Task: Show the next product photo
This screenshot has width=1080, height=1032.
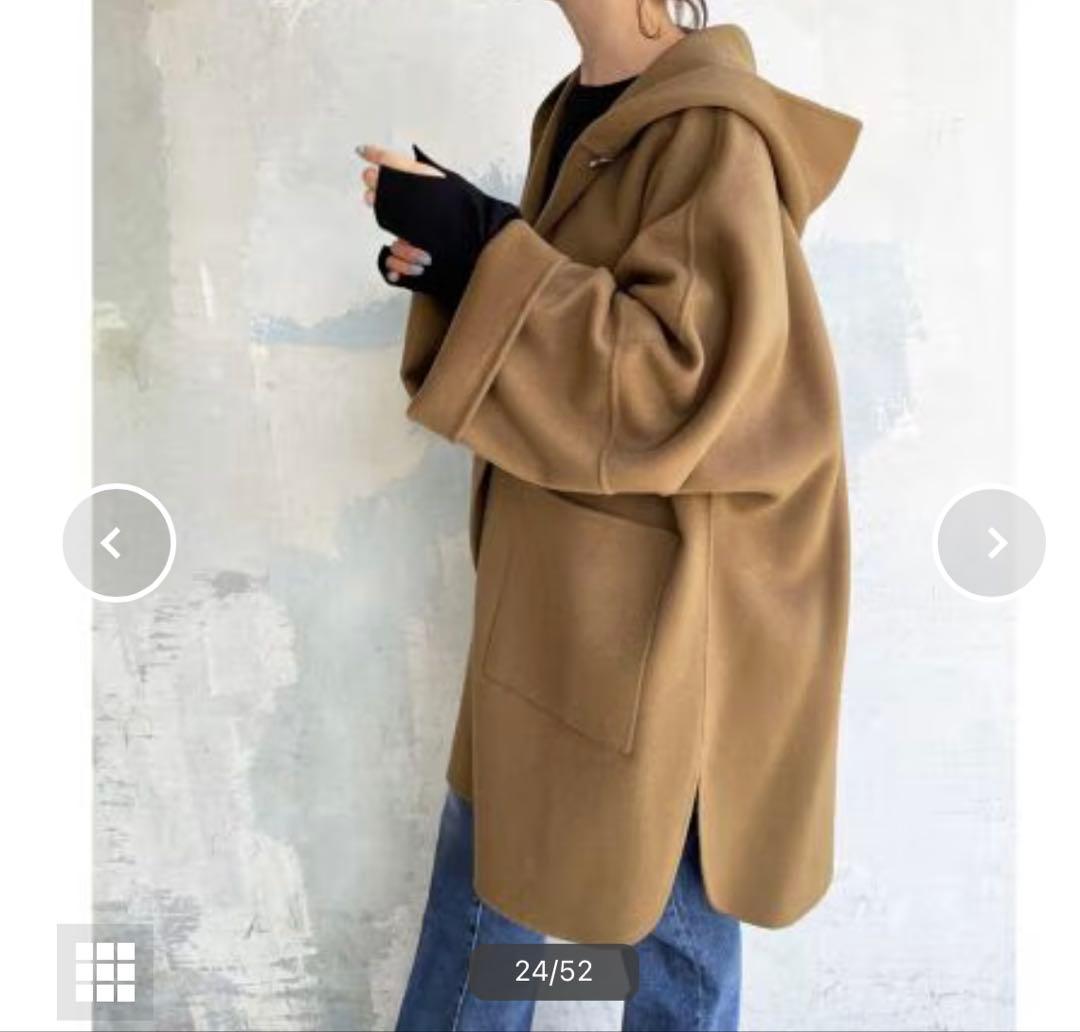Action: [x=990, y=543]
